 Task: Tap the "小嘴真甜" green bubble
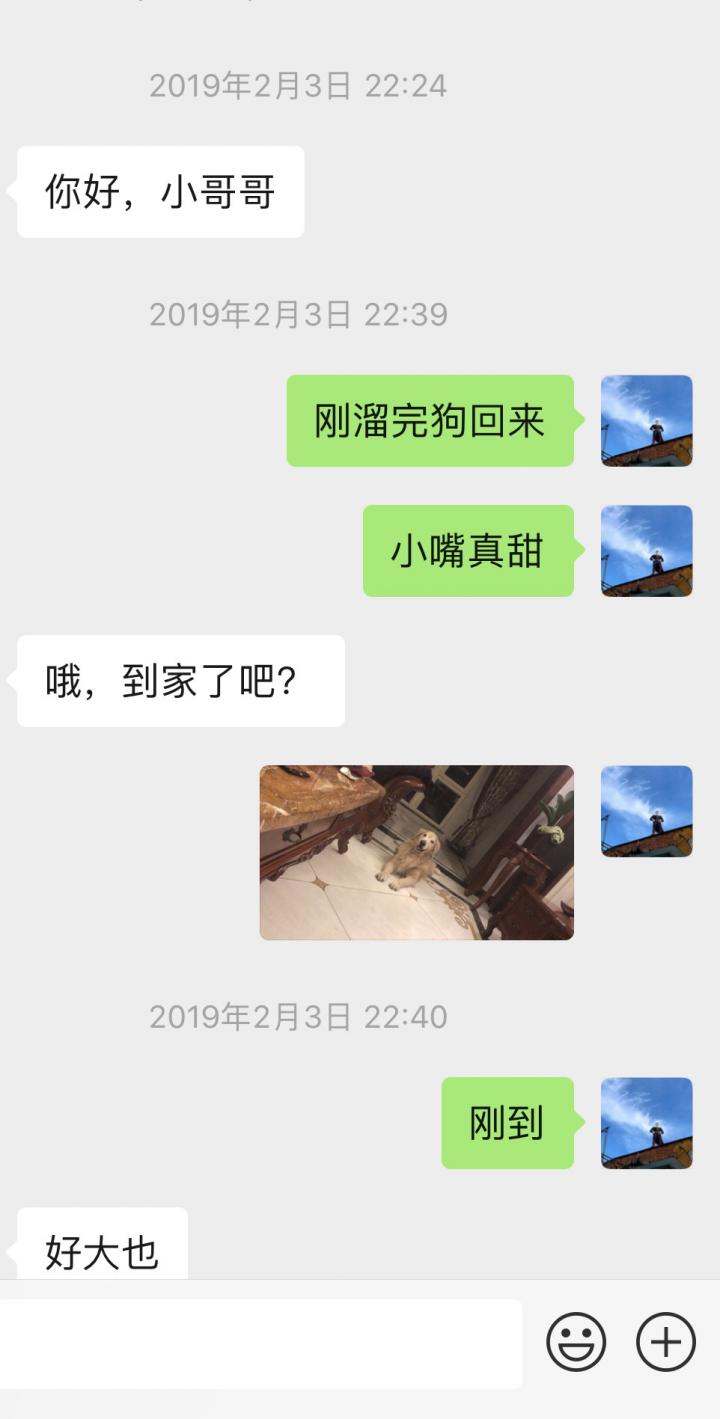467,553
